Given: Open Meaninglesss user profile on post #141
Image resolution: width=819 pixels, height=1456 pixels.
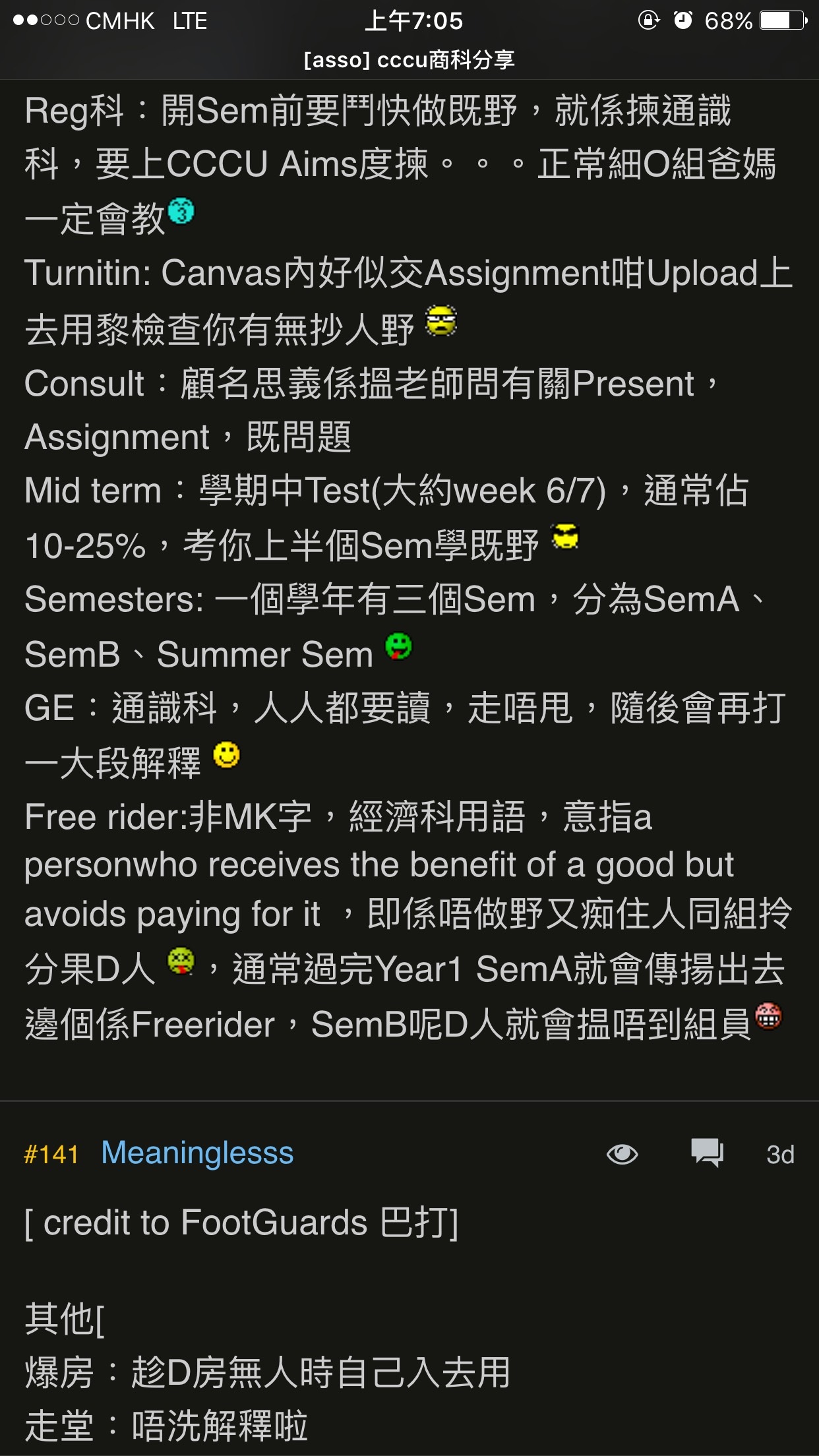Looking at the screenshot, I should (197, 1153).
